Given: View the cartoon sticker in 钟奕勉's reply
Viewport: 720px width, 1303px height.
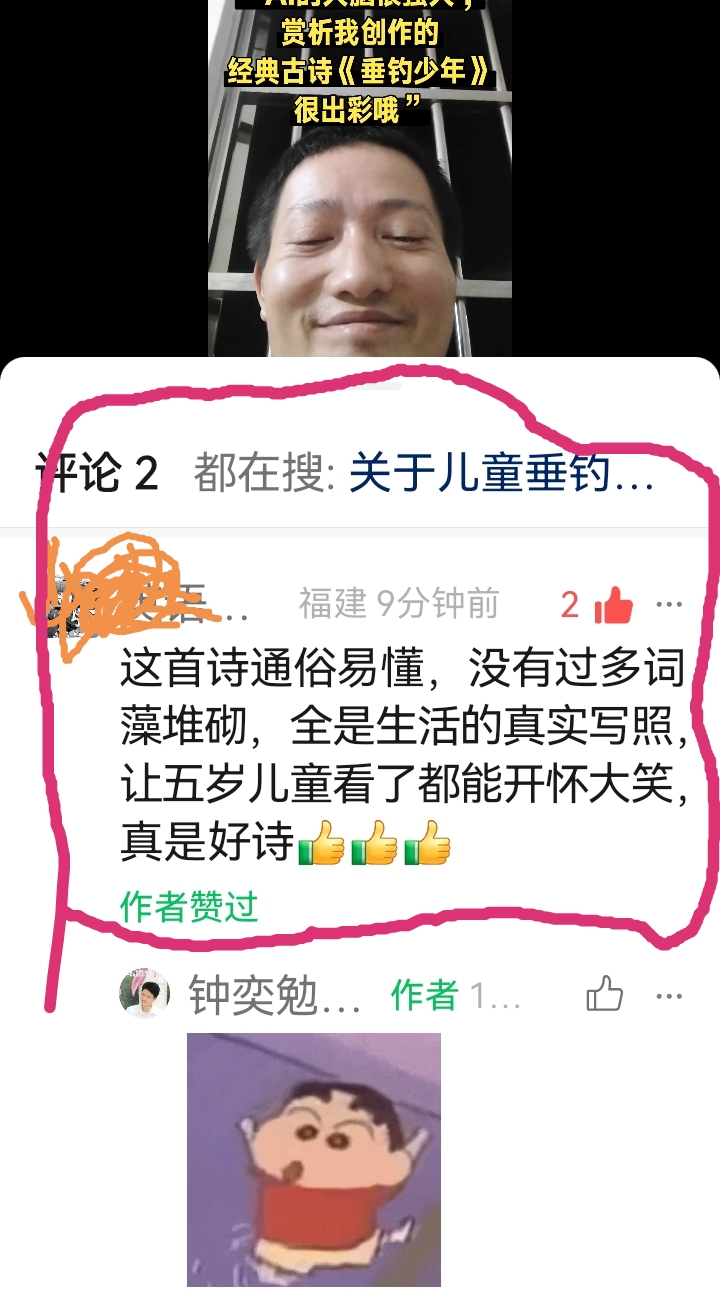Looking at the screenshot, I should pyautogui.click(x=314, y=1158).
